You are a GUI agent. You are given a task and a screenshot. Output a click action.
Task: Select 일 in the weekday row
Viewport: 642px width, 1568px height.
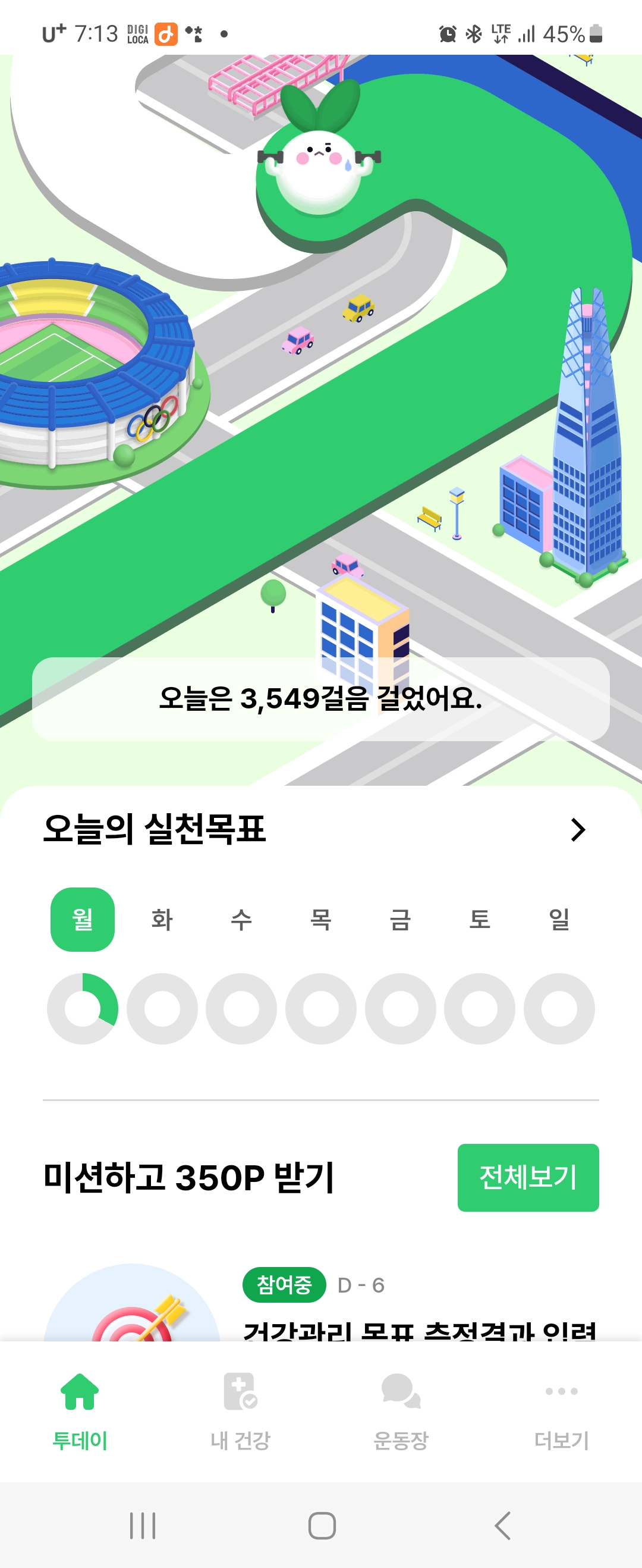click(559, 919)
